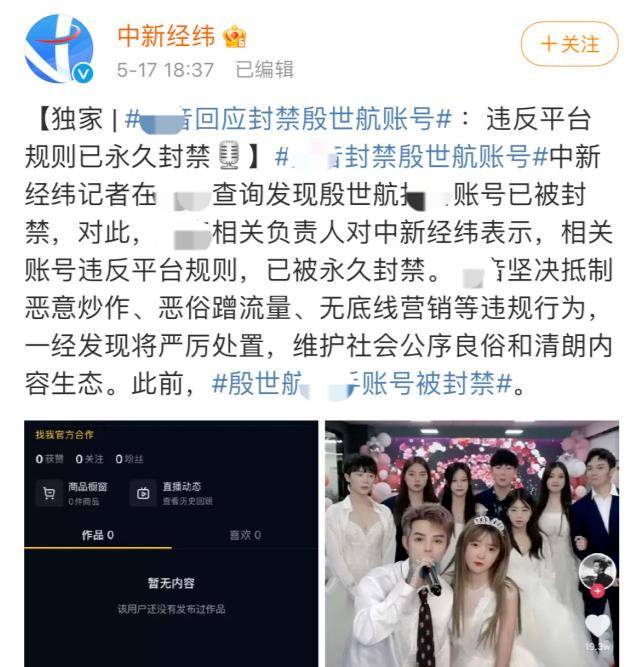
Task: Open 中新经纬's profile avatar
Action: (59, 48)
